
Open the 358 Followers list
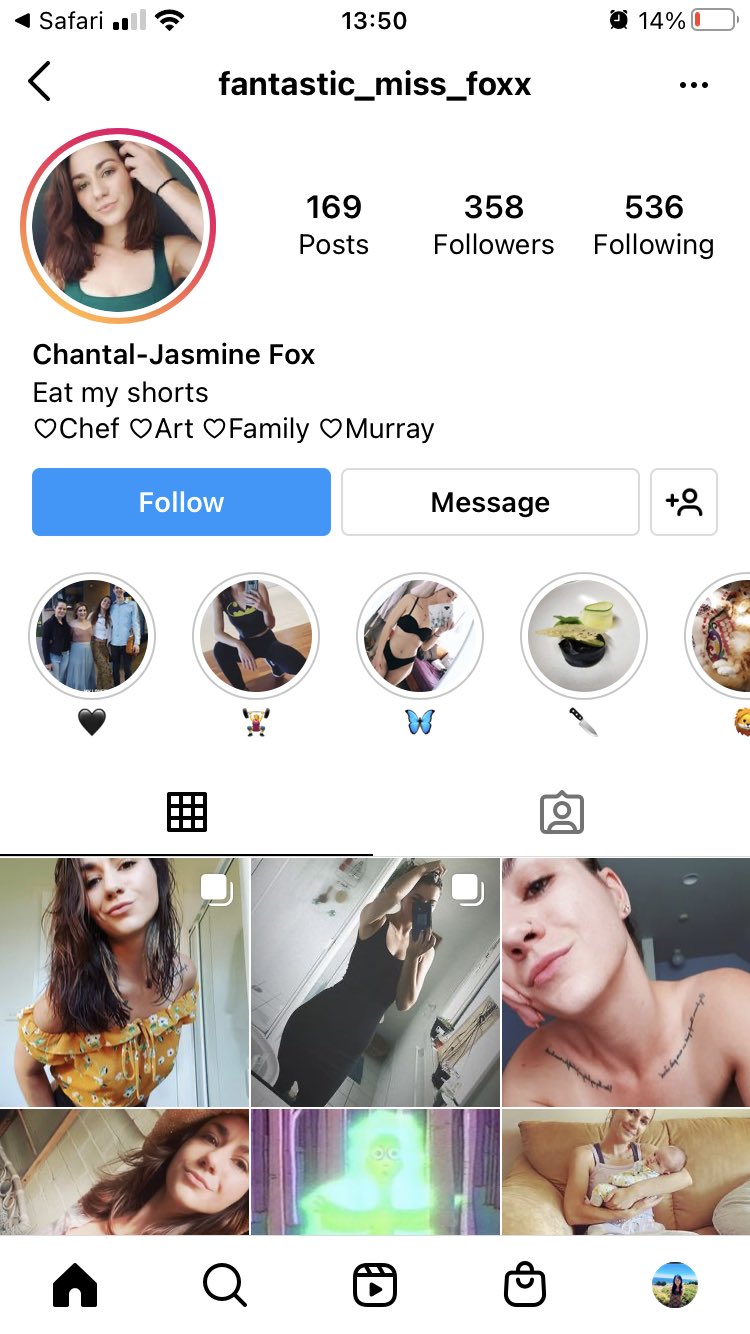point(493,225)
